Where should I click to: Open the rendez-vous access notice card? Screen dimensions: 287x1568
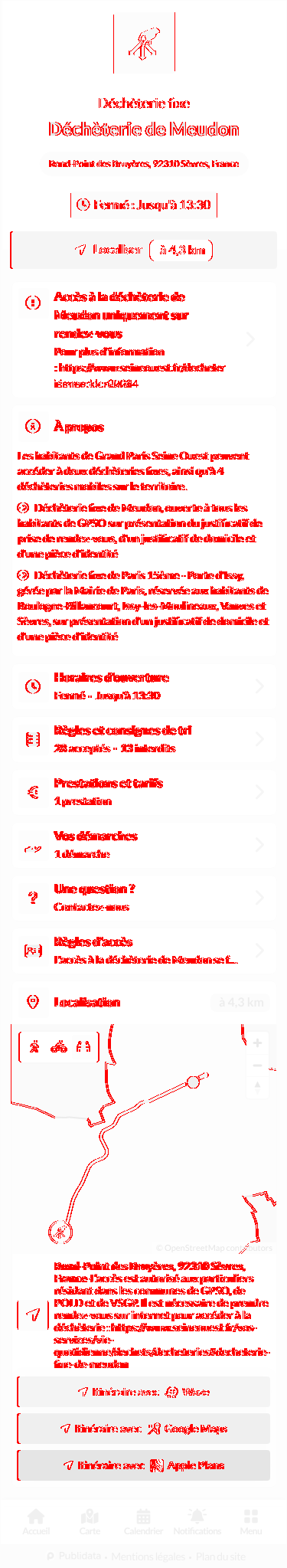point(143,339)
